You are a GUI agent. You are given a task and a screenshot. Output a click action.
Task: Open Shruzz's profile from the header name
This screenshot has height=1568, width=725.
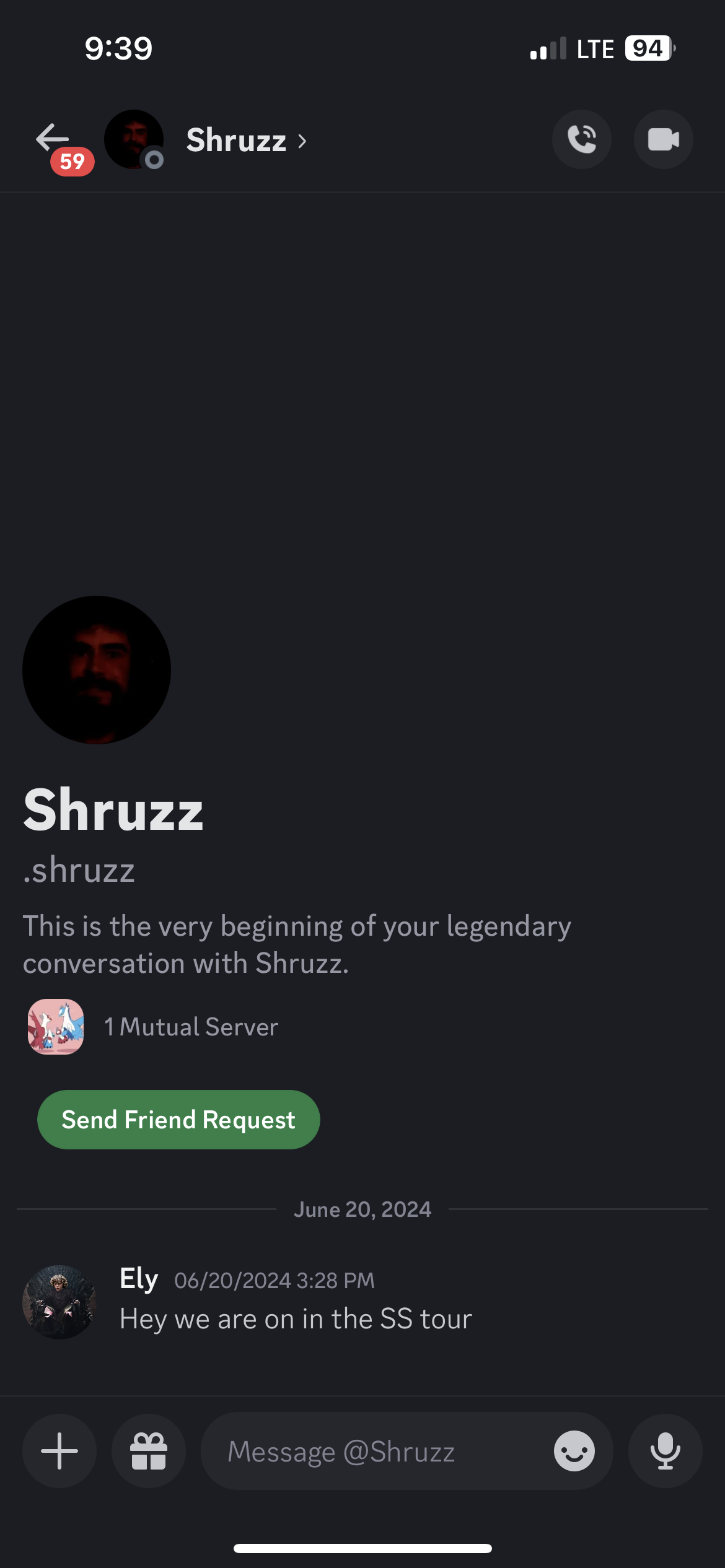coord(245,141)
